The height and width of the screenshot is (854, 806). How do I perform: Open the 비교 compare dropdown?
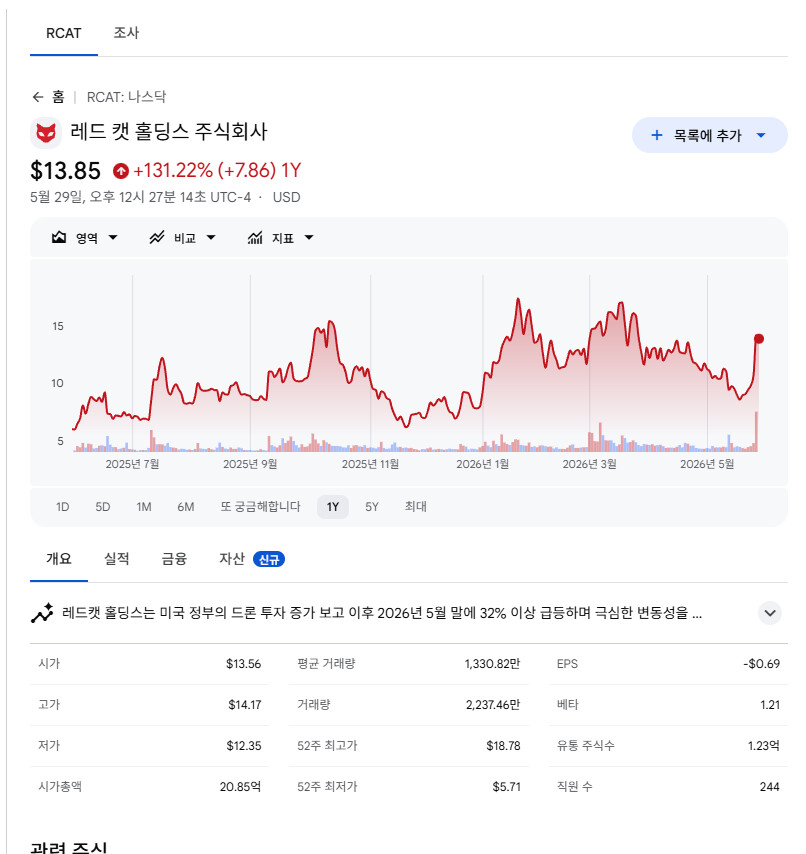(182, 238)
